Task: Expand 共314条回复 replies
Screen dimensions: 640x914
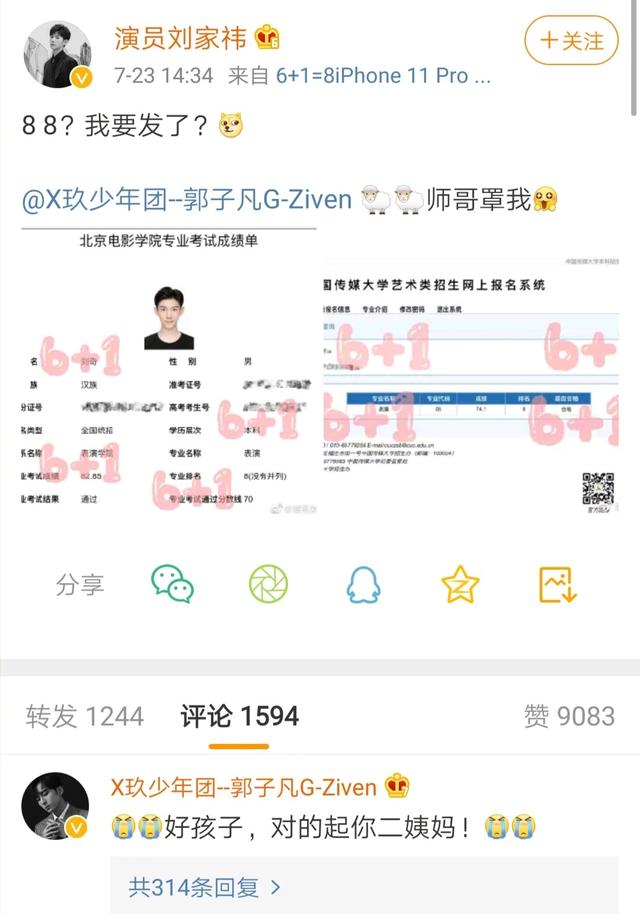Action: point(204,886)
